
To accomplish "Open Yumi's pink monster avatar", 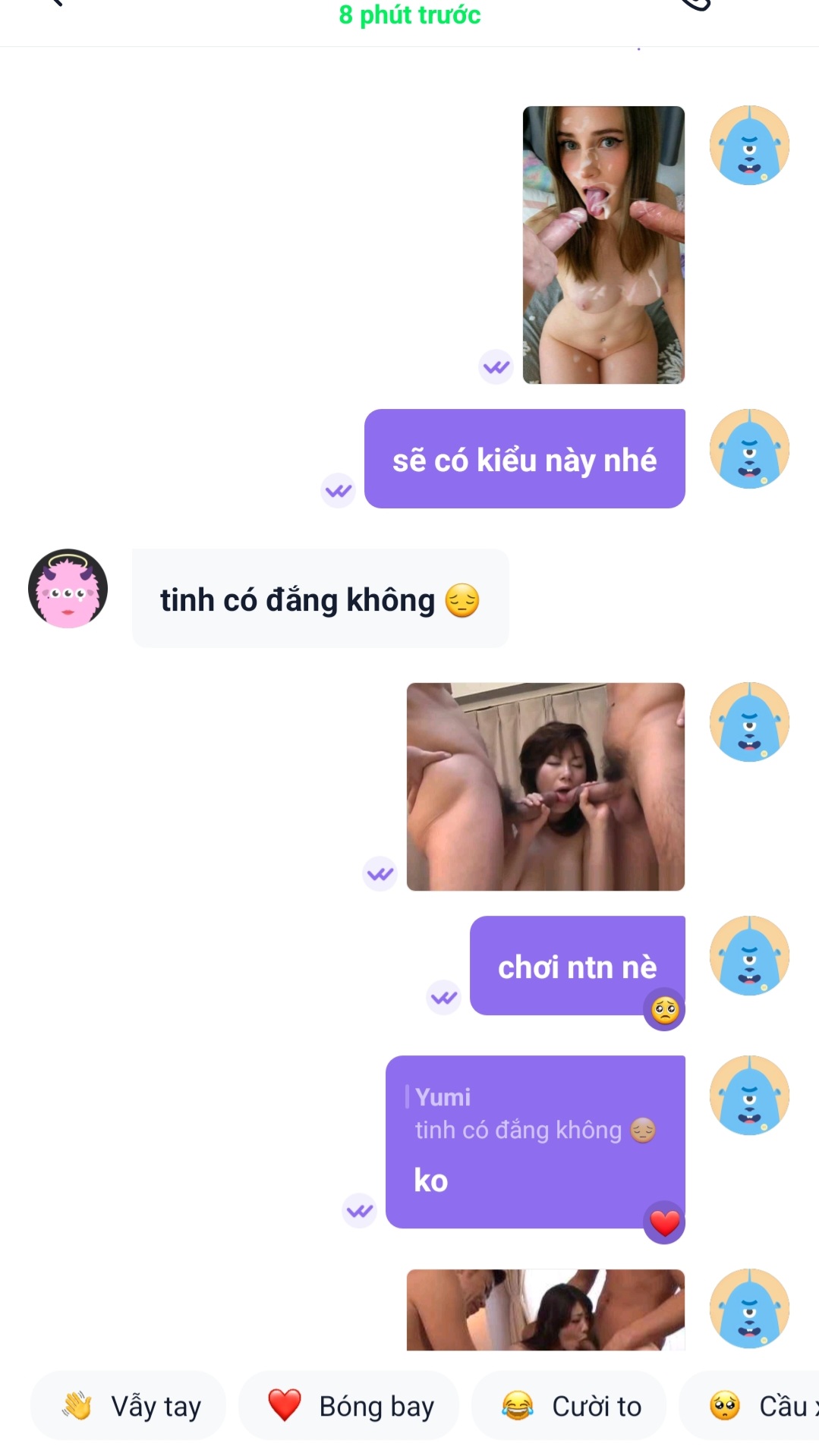I will 68,589.
